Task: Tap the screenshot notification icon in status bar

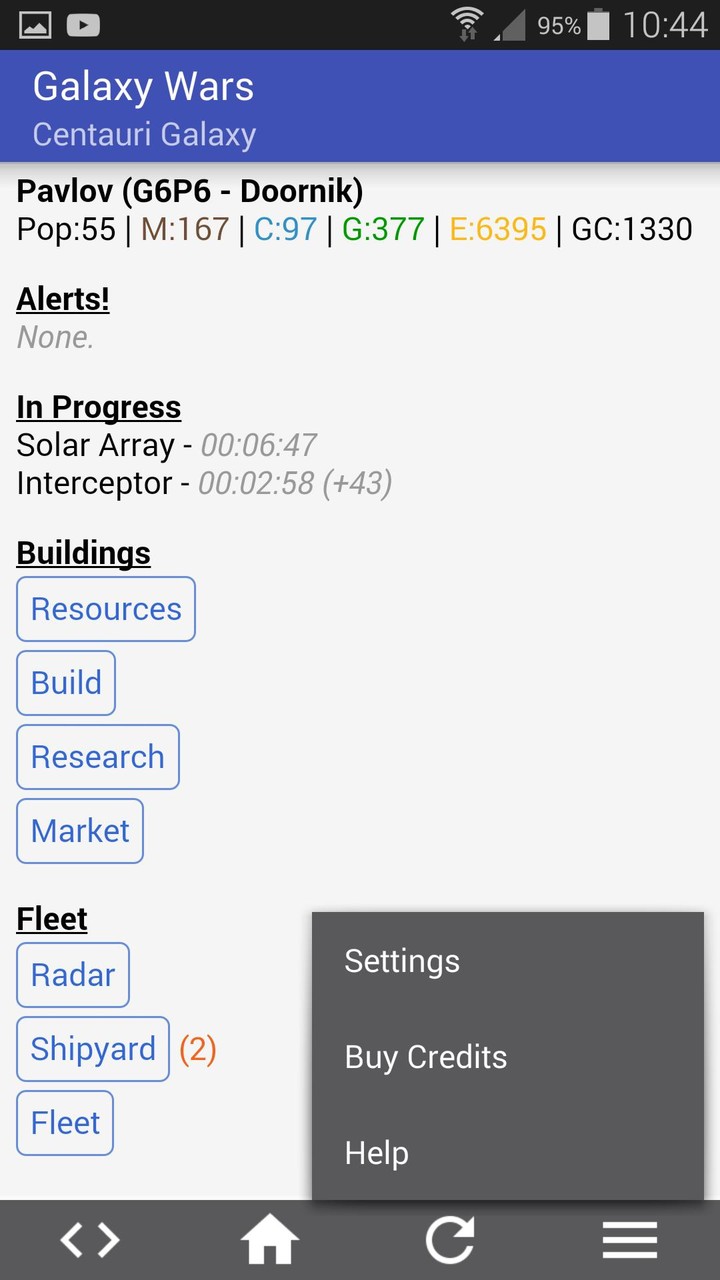Action: coord(35,25)
